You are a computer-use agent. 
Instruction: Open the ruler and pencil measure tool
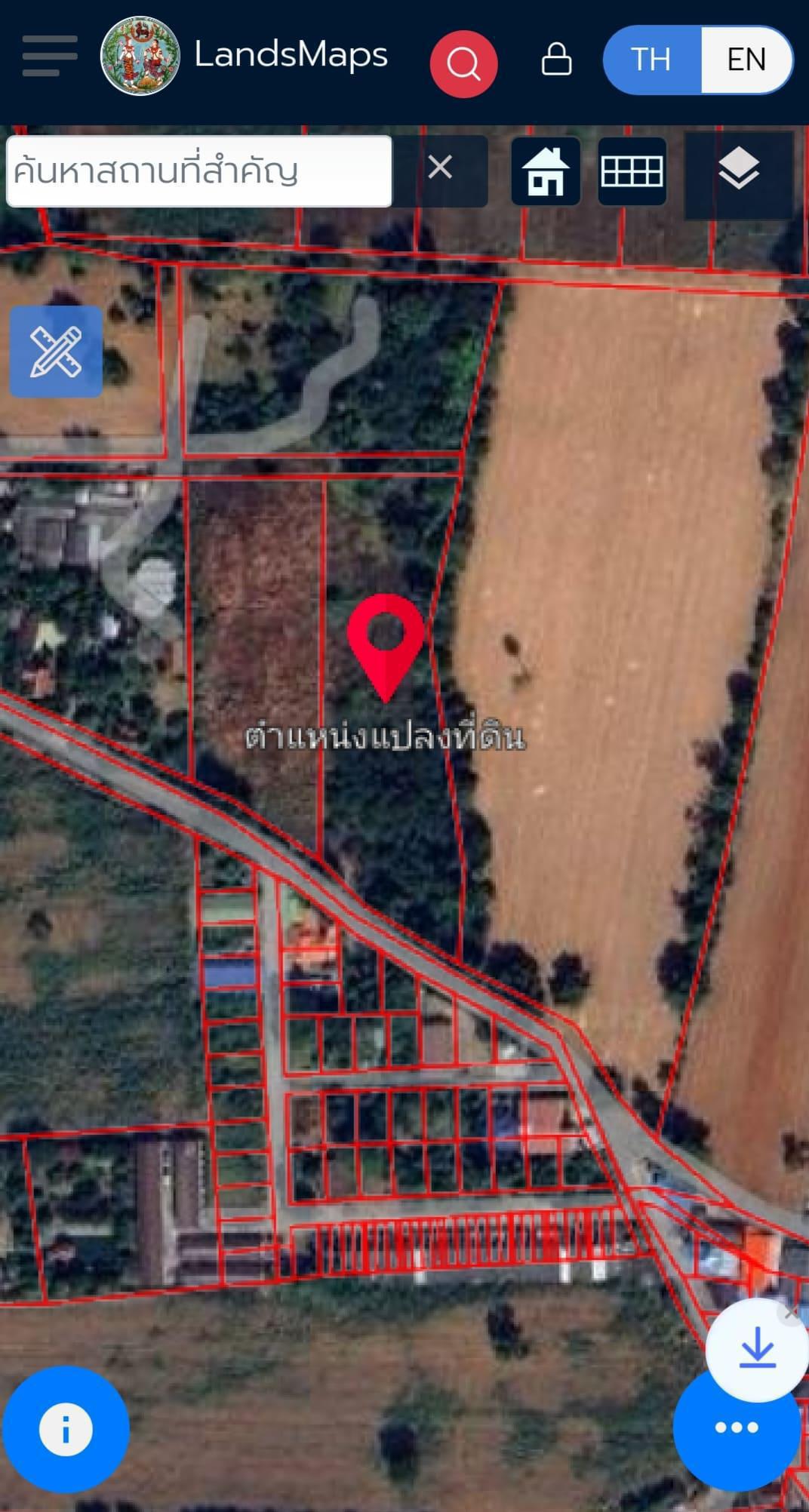point(56,351)
